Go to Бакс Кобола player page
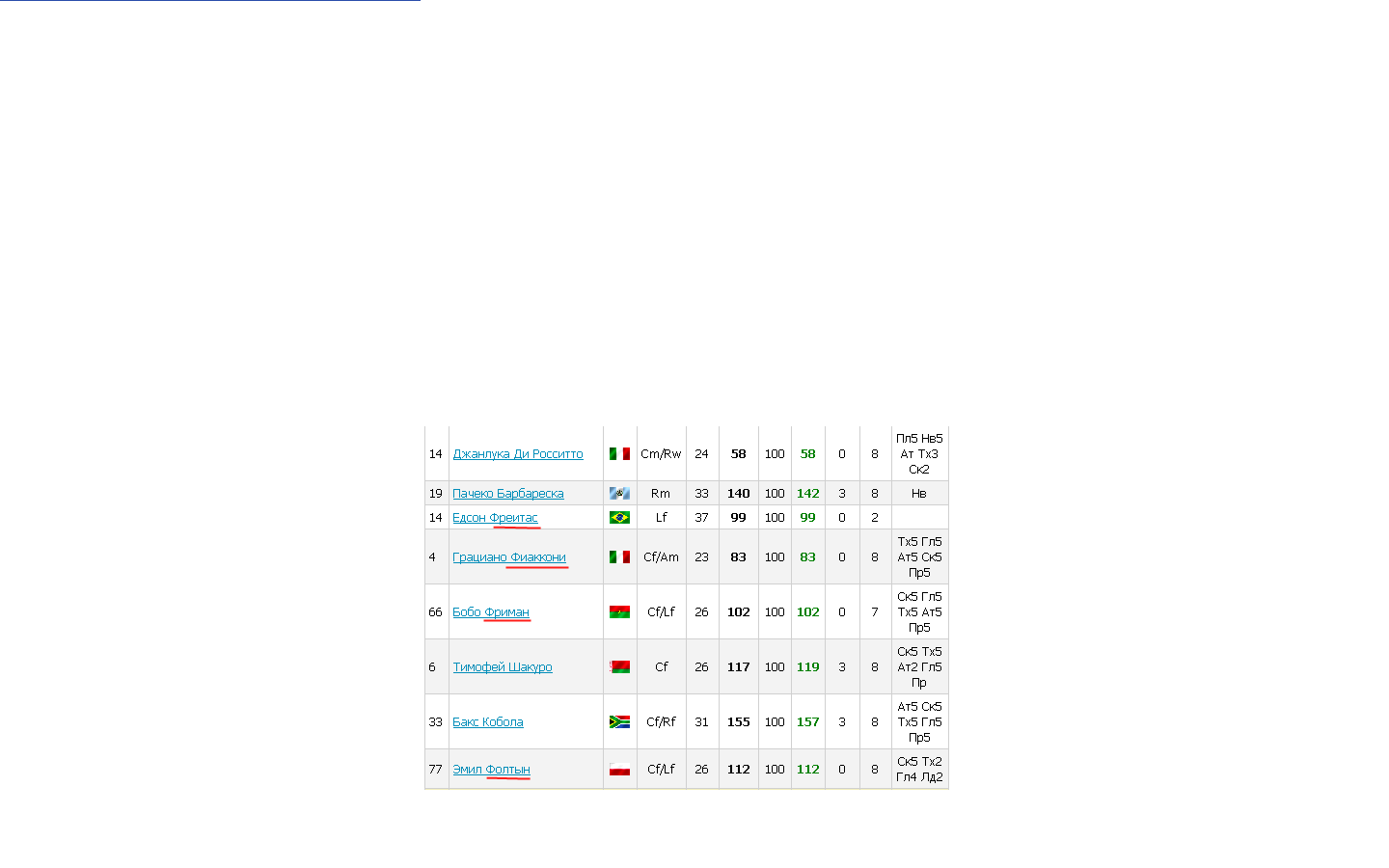Image resolution: width=1389 pixels, height=868 pixels. 487,722
